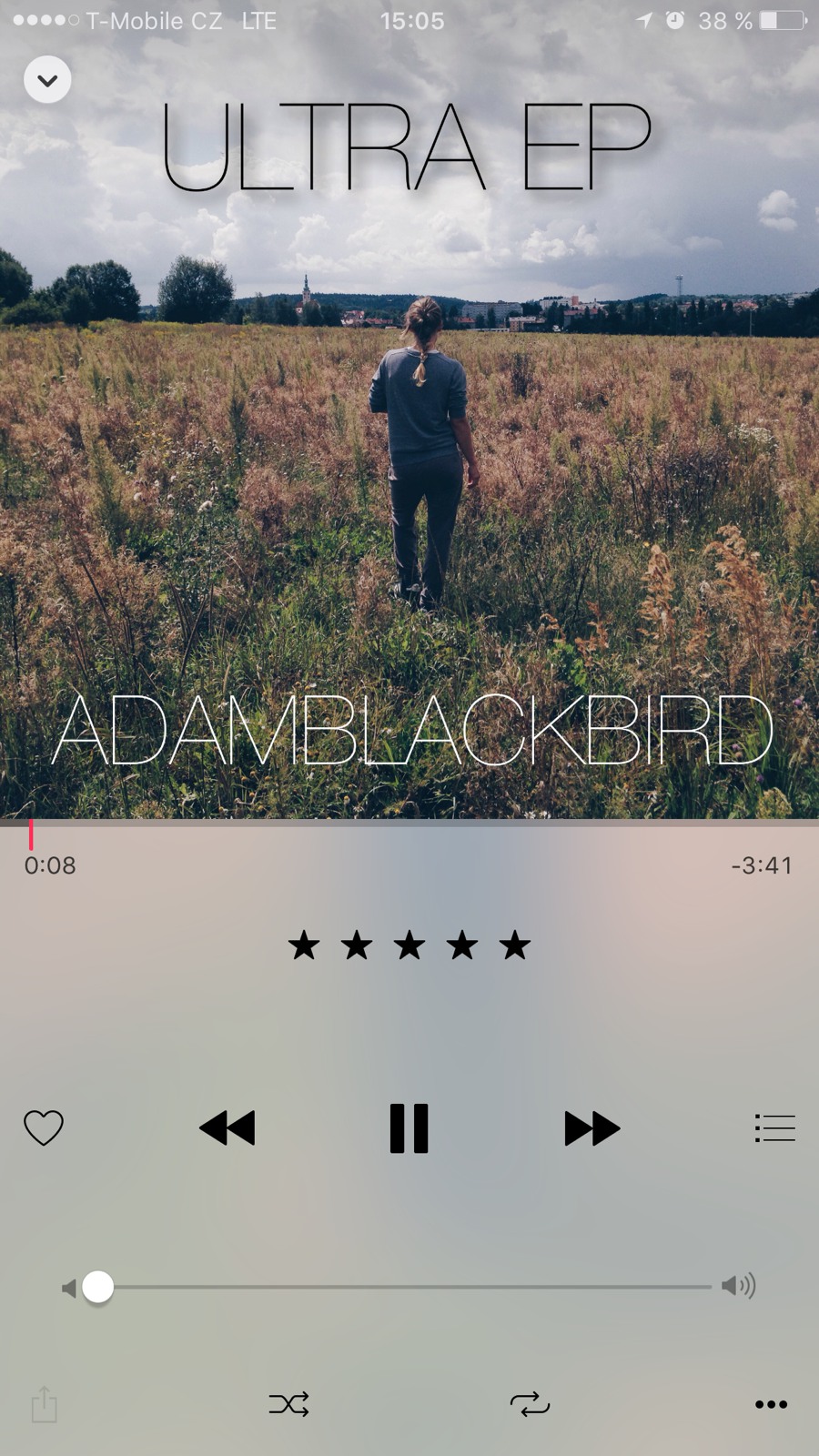Toggle repeat mode
Image resolution: width=819 pixels, height=1456 pixels.
(x=530, y=1404)
